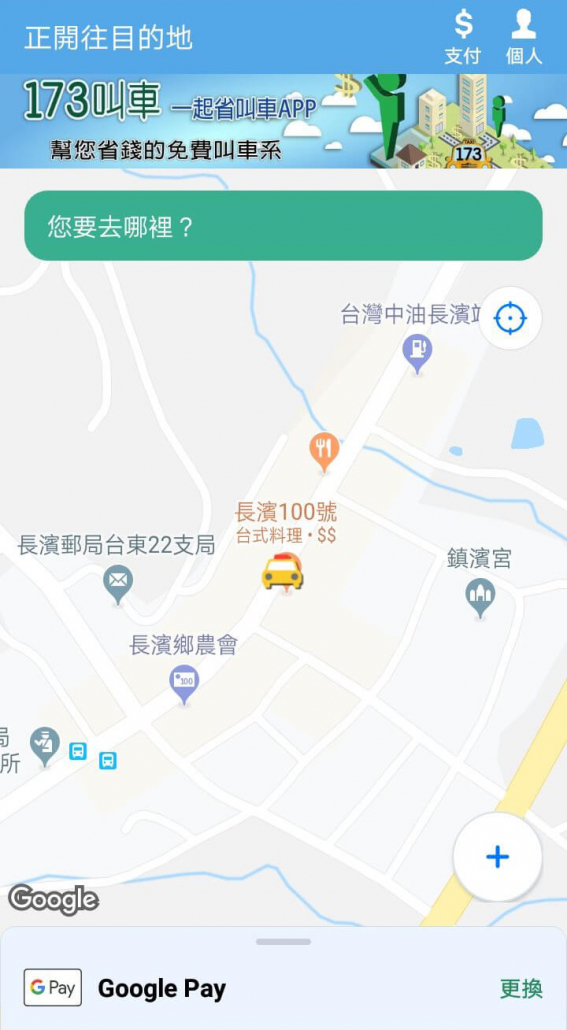Screen dimensions: 567x1030
Task: Open the 支付 payment menu
Action: 463,37
